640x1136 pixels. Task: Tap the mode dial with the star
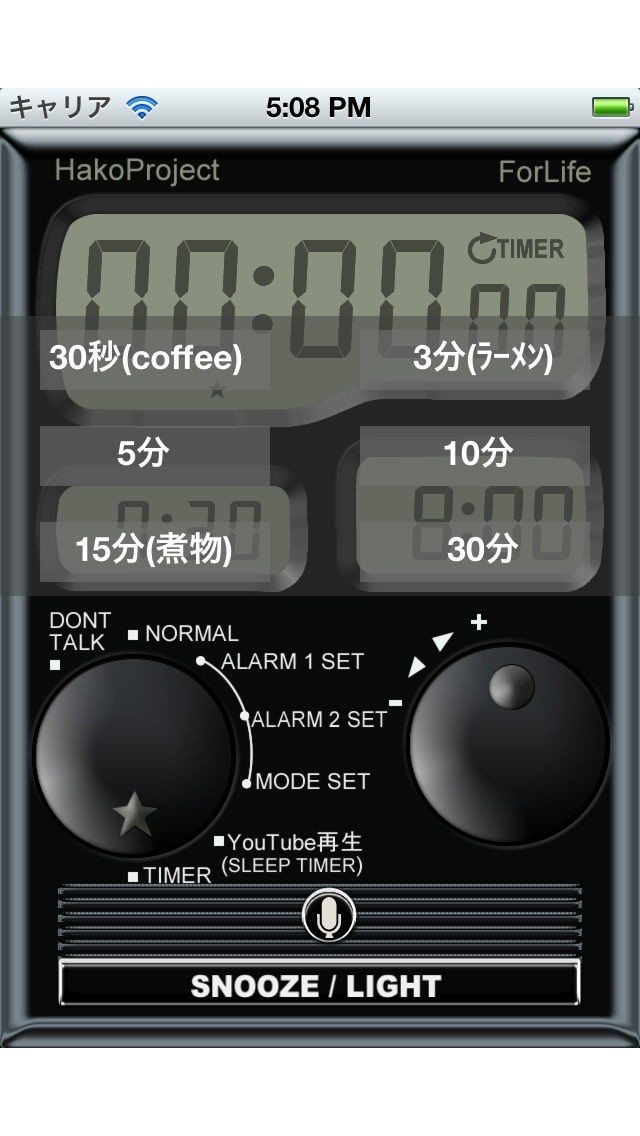click(x=134, y=756)
